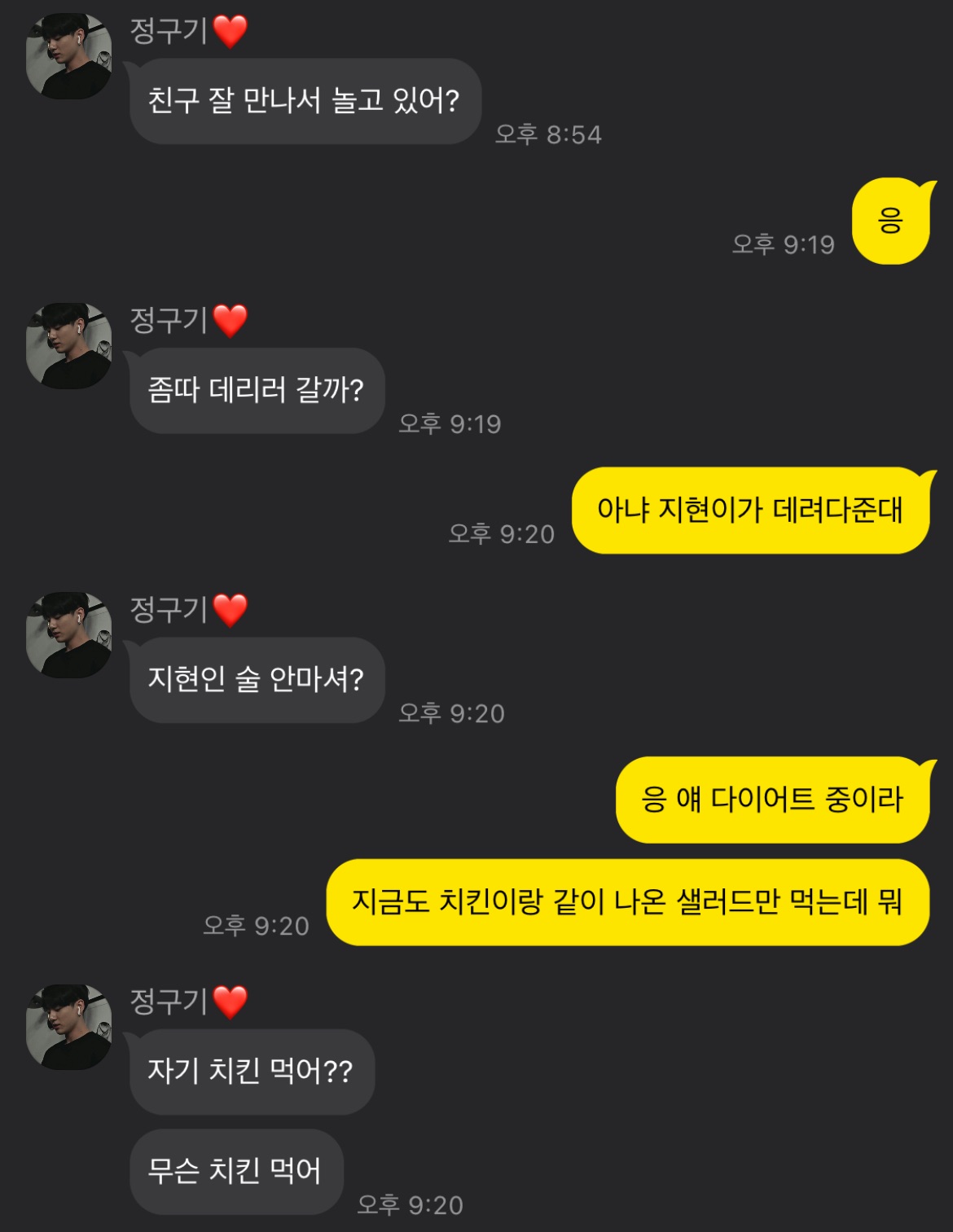
Task: Tap 정구기's avatar next to "좀따 데리러 갈까?"
Action: (68, 346)
